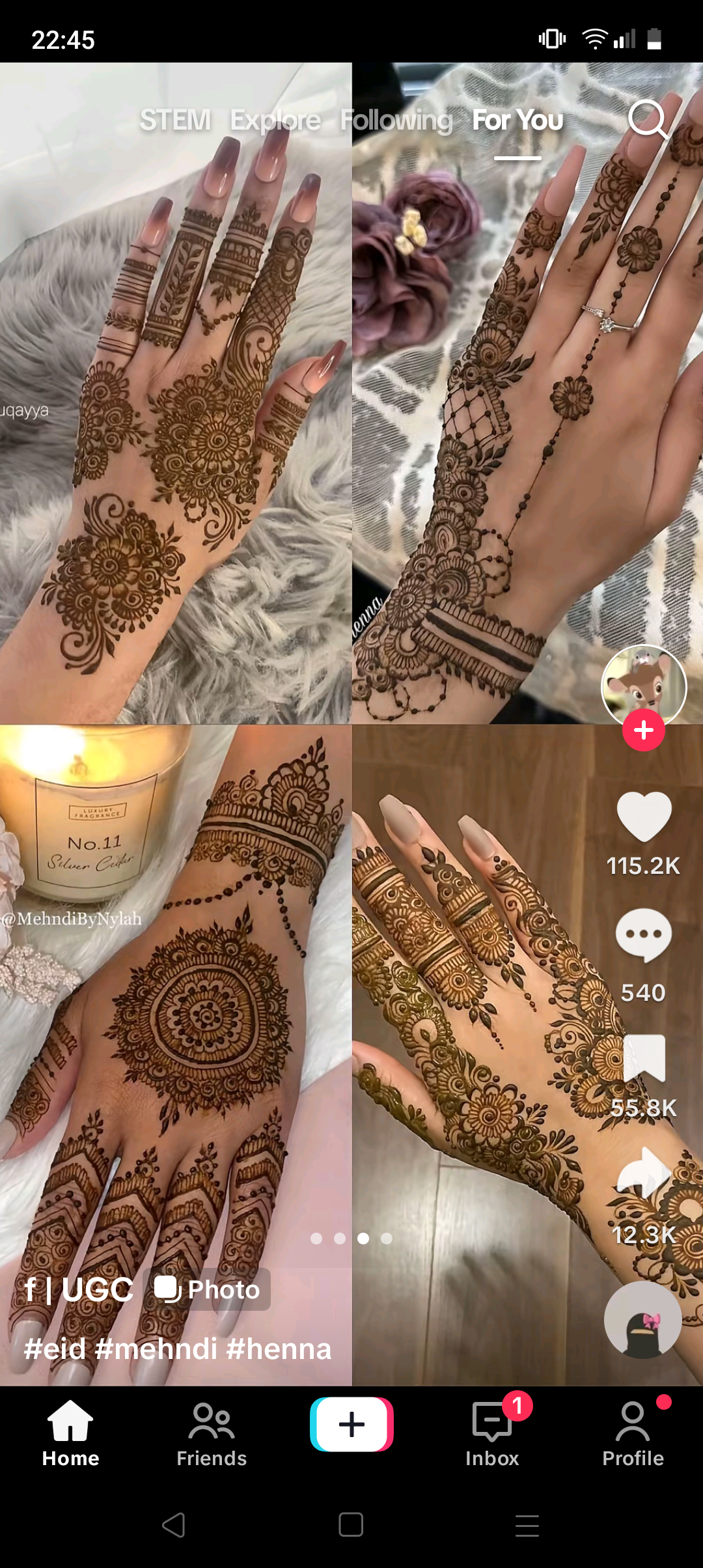The image size is (703, 1568).
Task: Bookmark this post to favorites
Action: point(644,1059)
